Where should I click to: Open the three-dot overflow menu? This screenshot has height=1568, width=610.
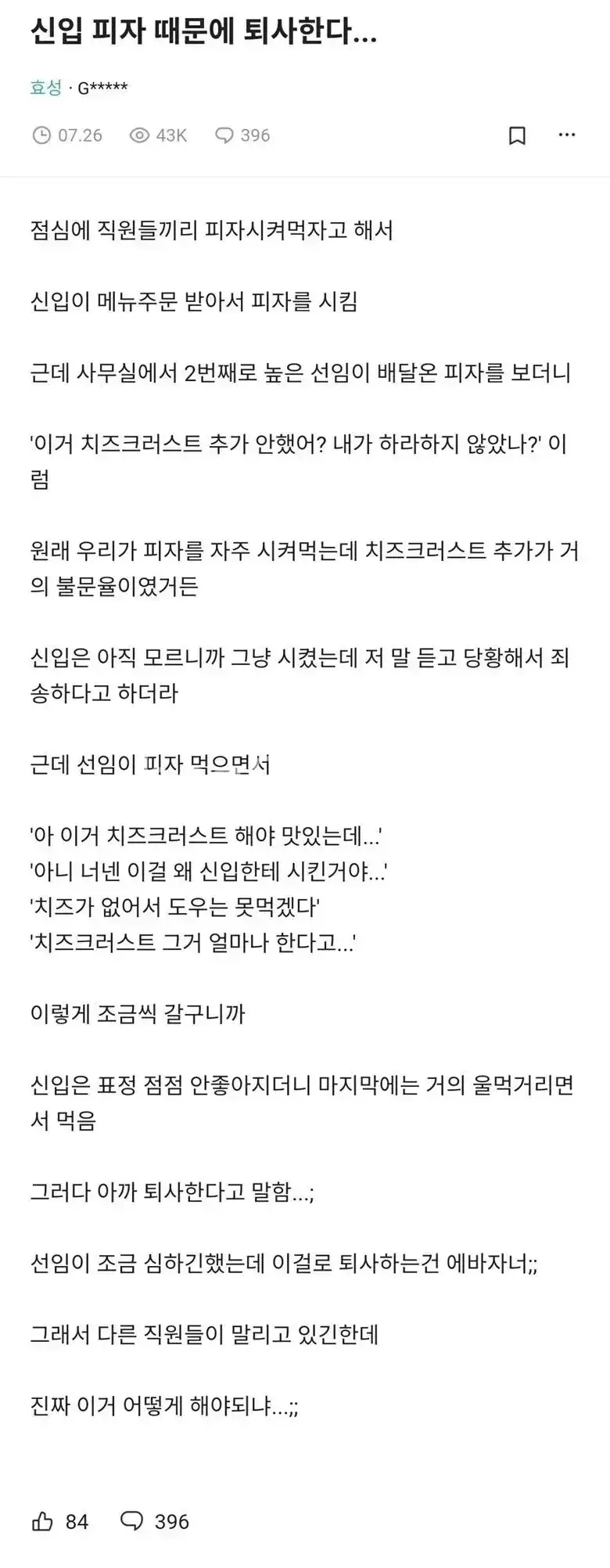coord(567,135)
